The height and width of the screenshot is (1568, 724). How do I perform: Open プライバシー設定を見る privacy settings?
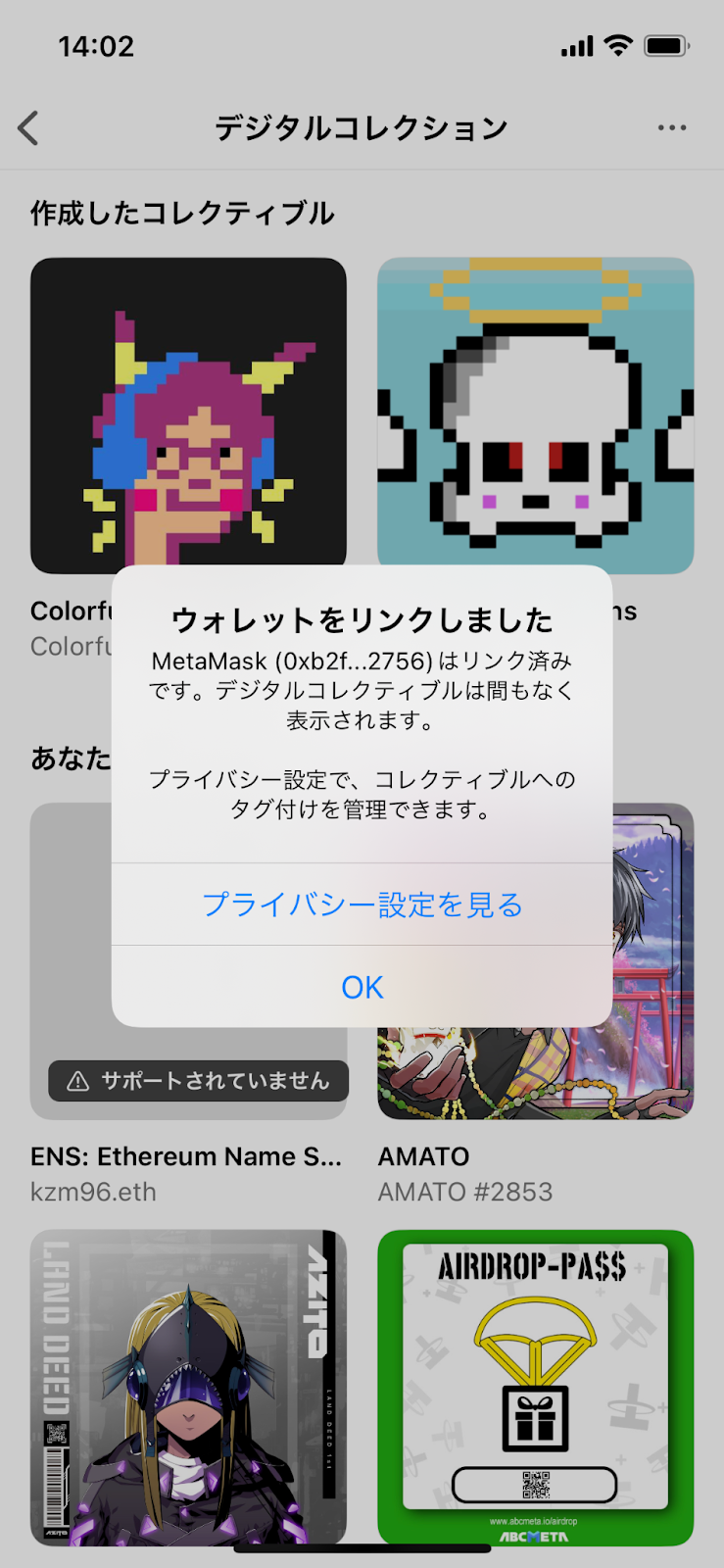(362, 905)
